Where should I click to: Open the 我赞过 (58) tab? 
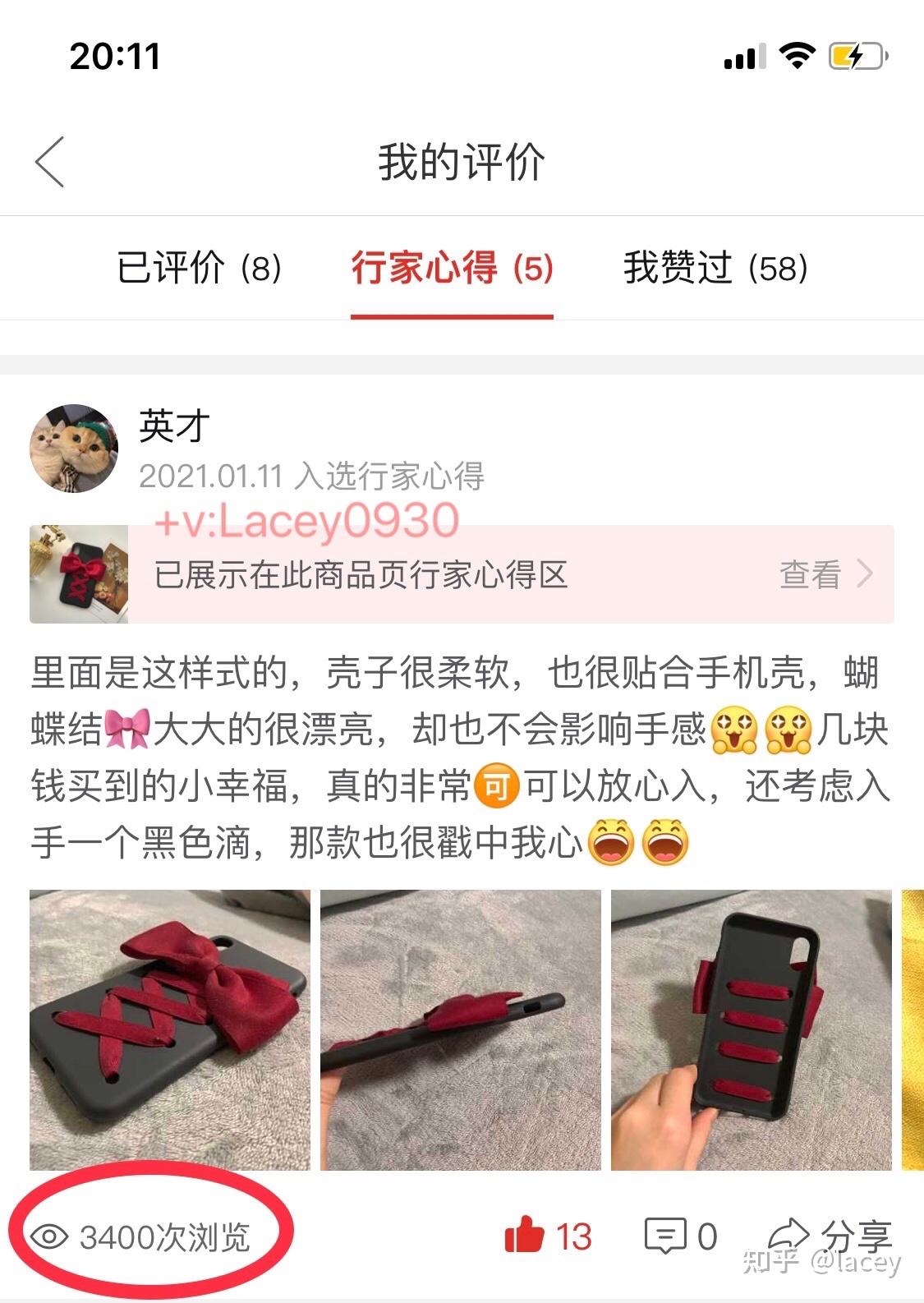coord(715,268)
